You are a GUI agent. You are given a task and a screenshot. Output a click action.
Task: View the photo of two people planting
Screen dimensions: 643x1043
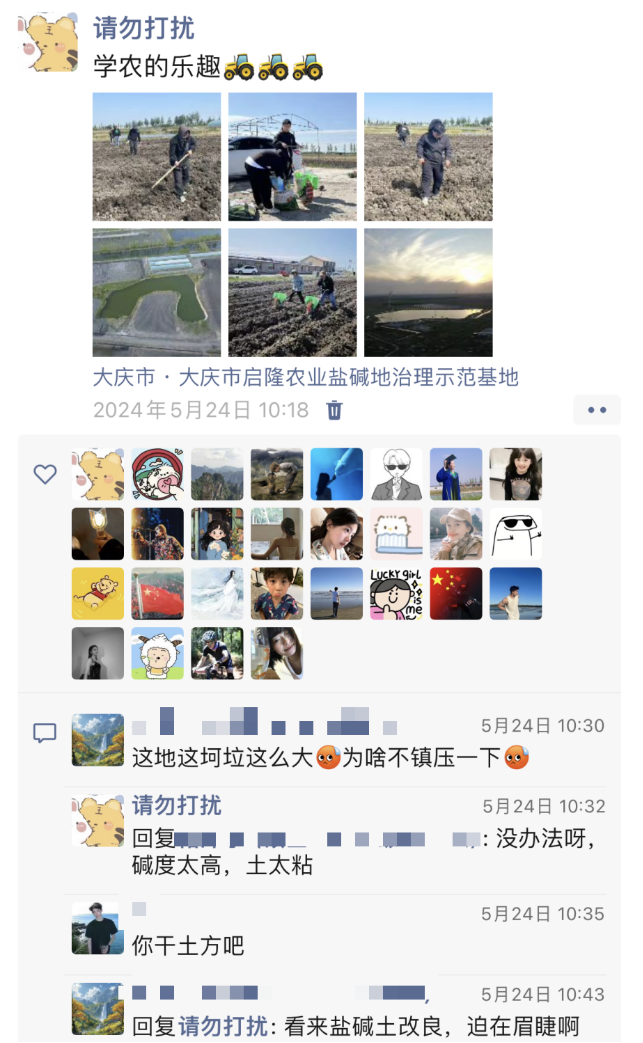coord(292,293)
